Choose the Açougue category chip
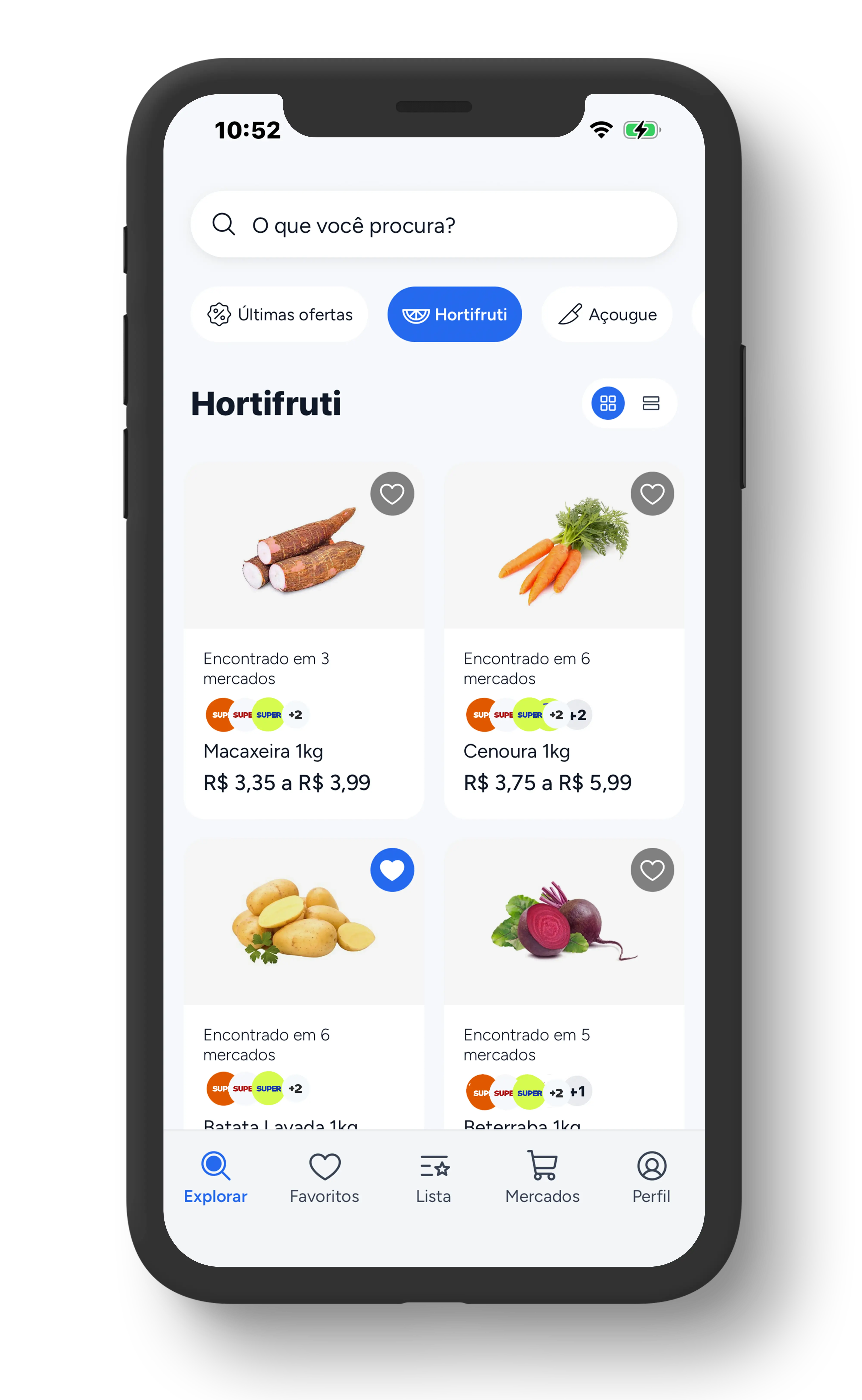The image size is (862, 1400). pyautogui.click(x=607, y=314)
